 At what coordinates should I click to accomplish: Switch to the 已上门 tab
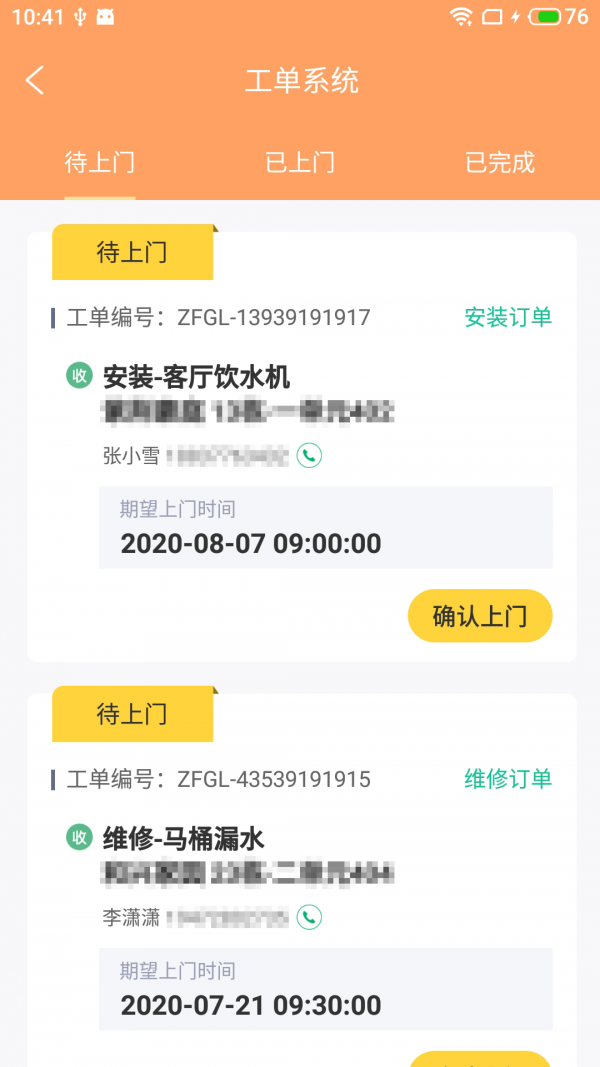(x=300, y=162)
